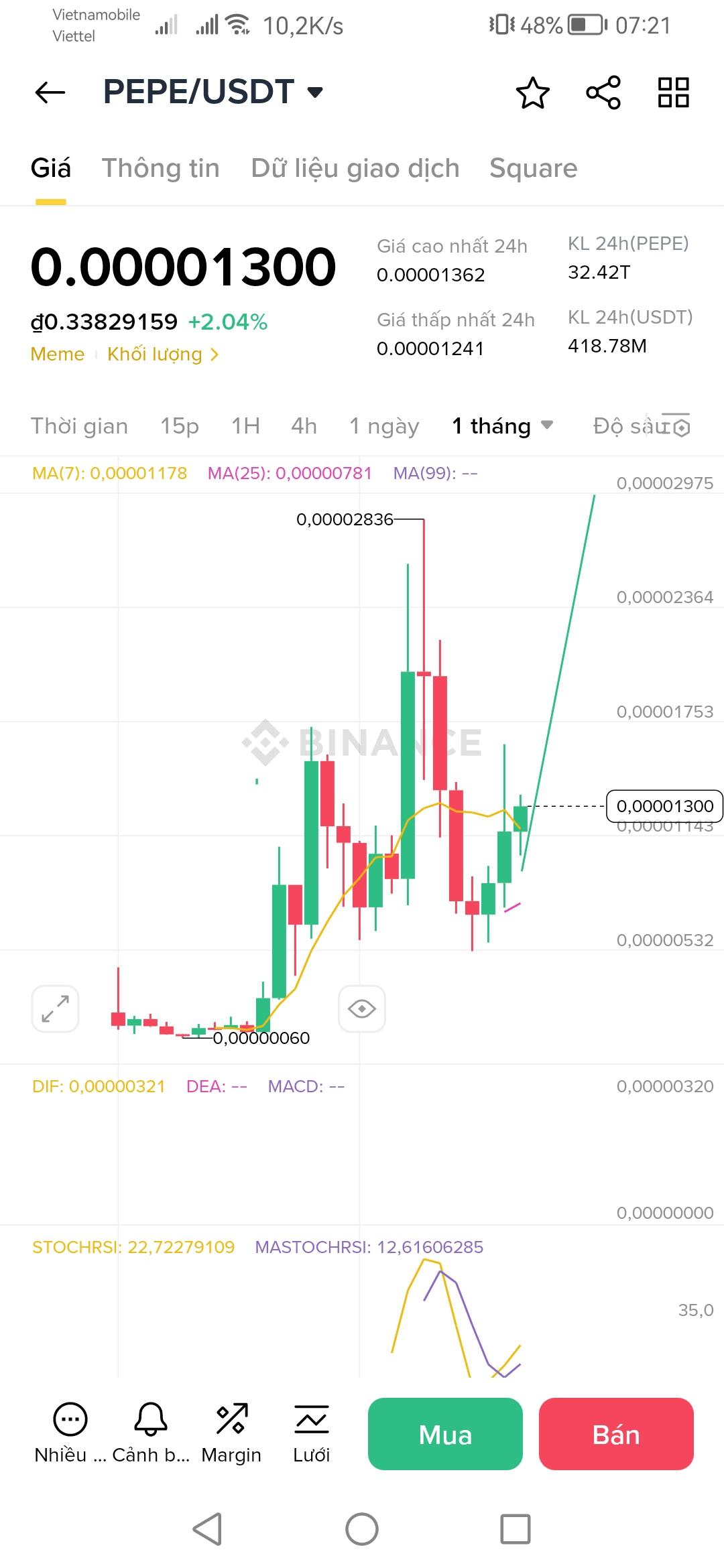Screen dimensions: 724x1568
Task: Select the 1 ngày chart interval
Action: click(384, 426)
